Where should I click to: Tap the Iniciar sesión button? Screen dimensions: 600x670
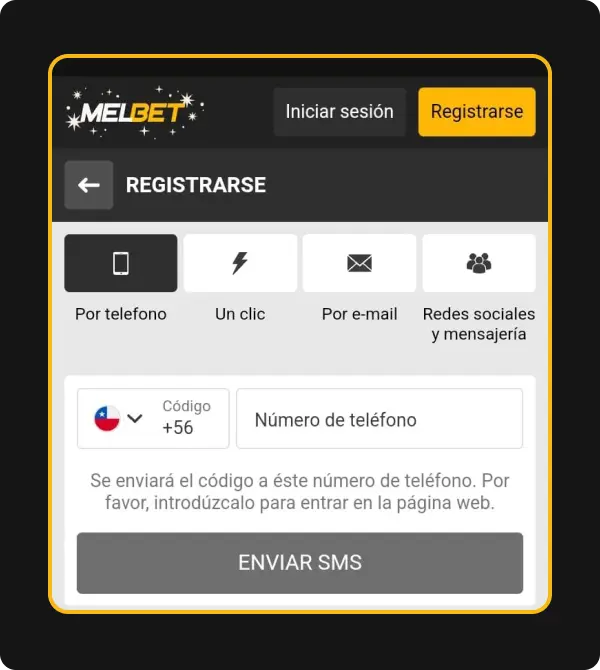coord(339,112)
